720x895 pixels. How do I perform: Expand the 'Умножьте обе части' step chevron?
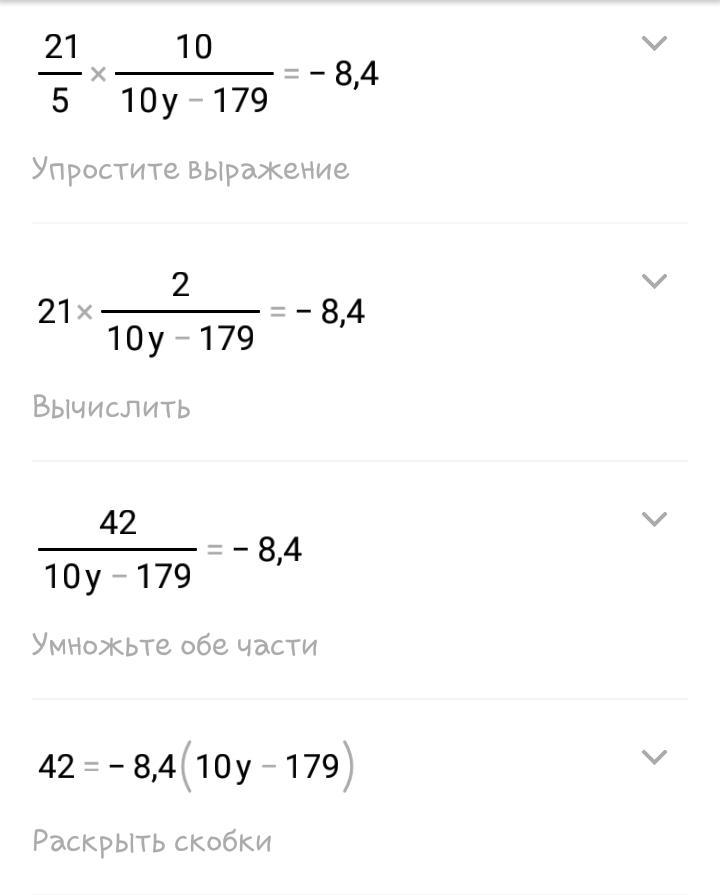click(653, 519)
